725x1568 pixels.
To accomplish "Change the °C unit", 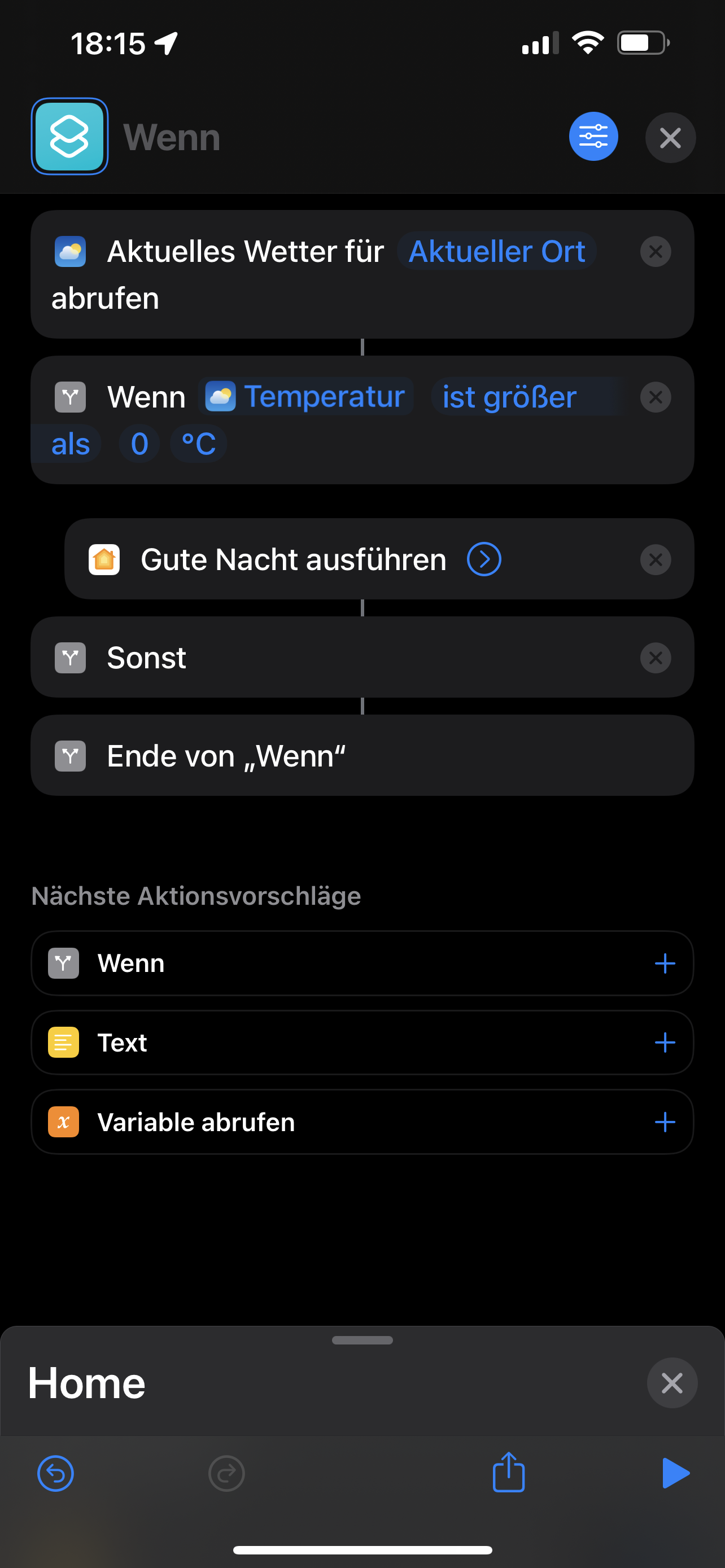I will tap(198, 444).
